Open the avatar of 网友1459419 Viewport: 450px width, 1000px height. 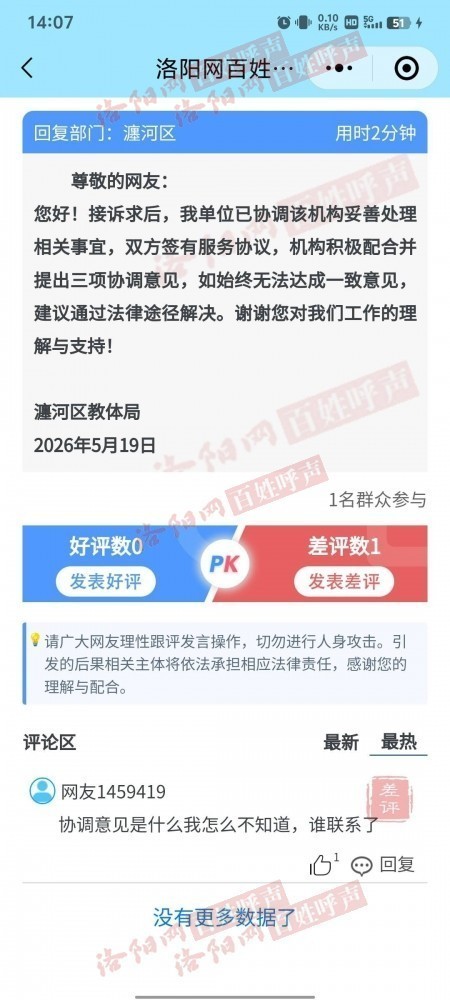(42, 791)
